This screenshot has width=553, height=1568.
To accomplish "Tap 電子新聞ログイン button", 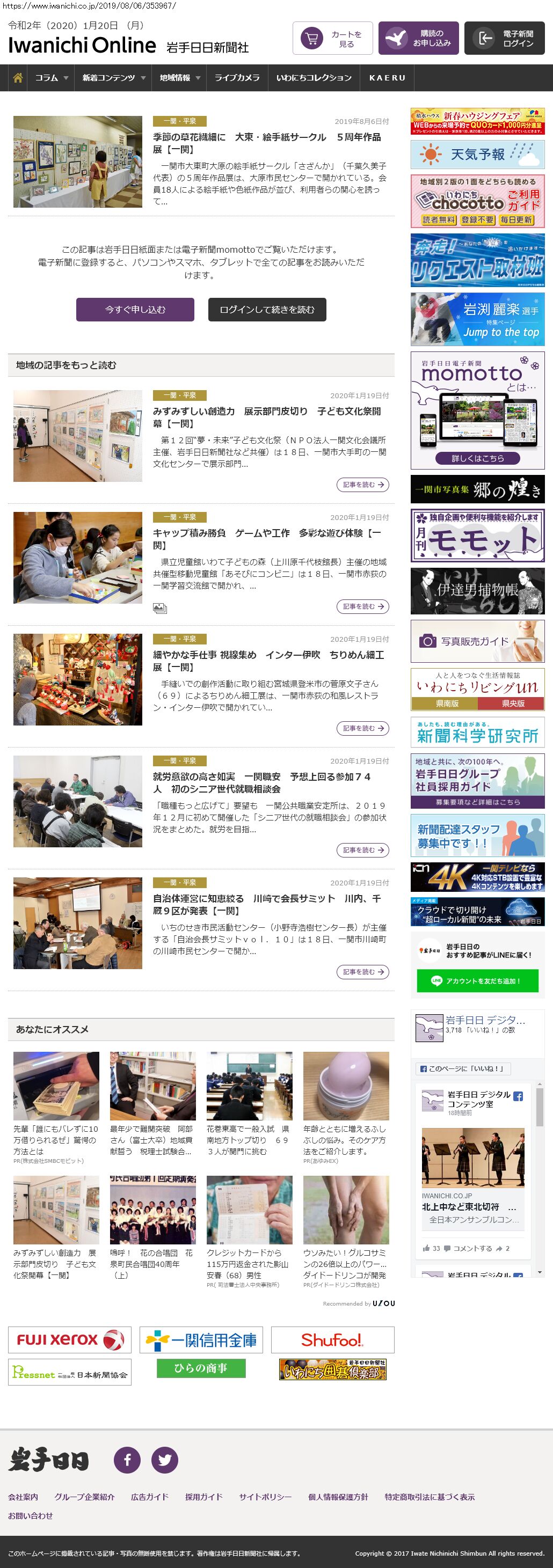I will 504,38.
